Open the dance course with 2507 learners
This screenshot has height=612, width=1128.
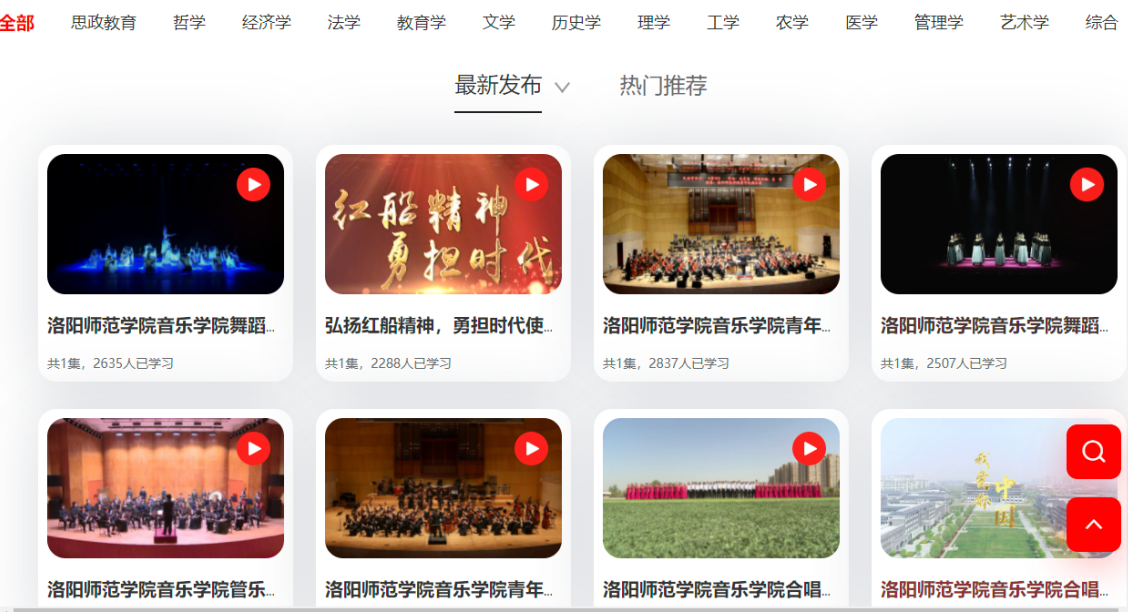click(x=998, y=224)
